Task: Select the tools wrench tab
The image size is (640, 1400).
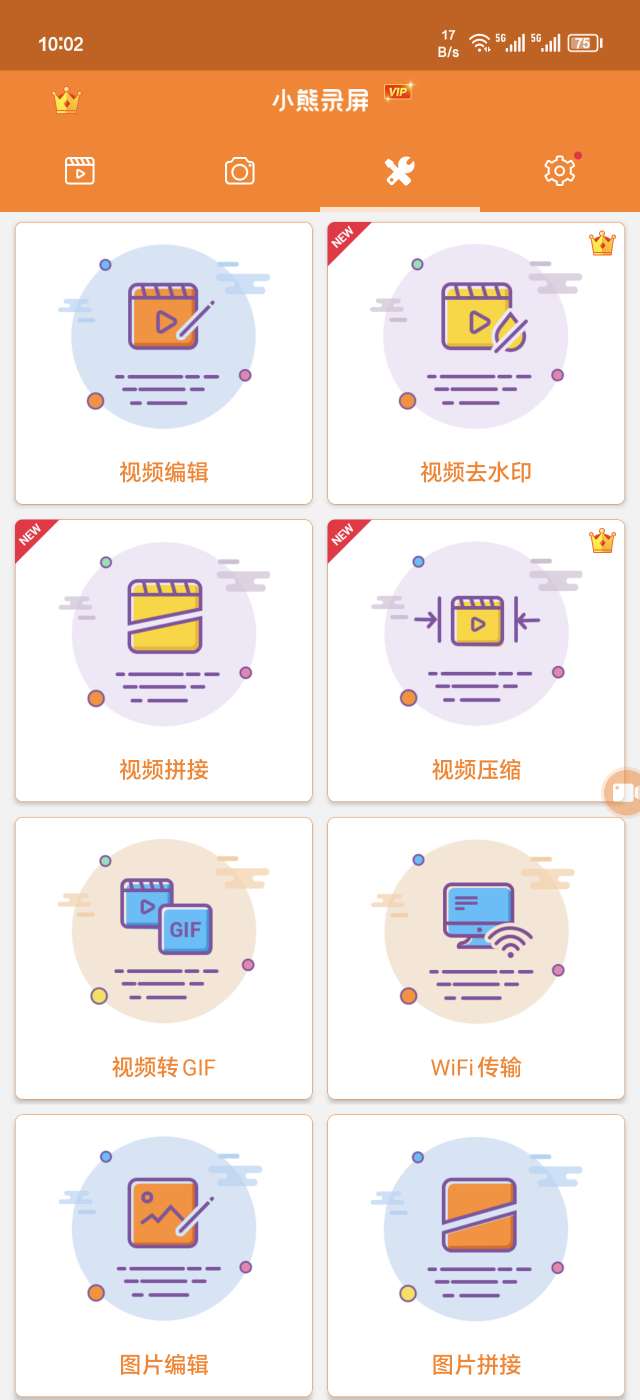Action: point(400,171)
